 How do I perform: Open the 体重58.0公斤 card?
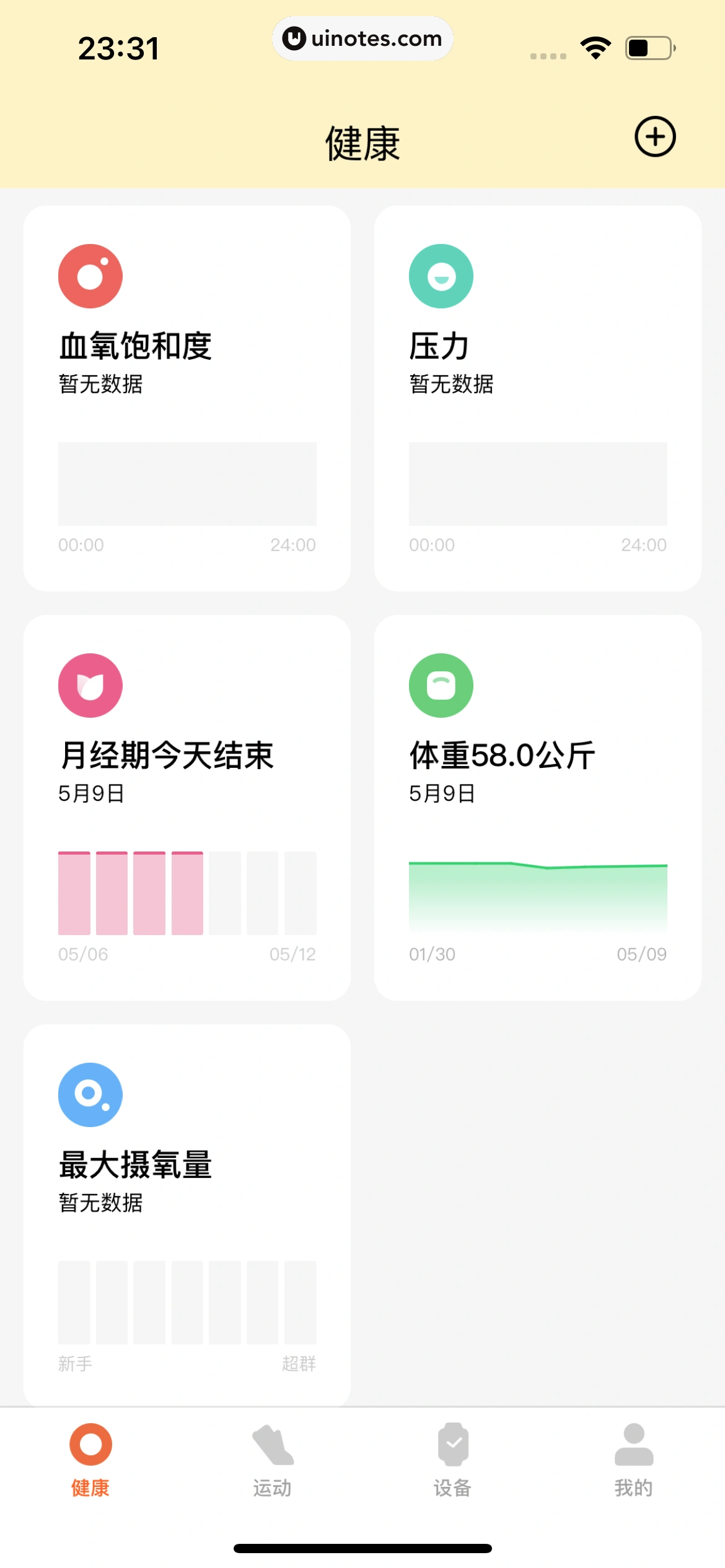pos(537,807)
